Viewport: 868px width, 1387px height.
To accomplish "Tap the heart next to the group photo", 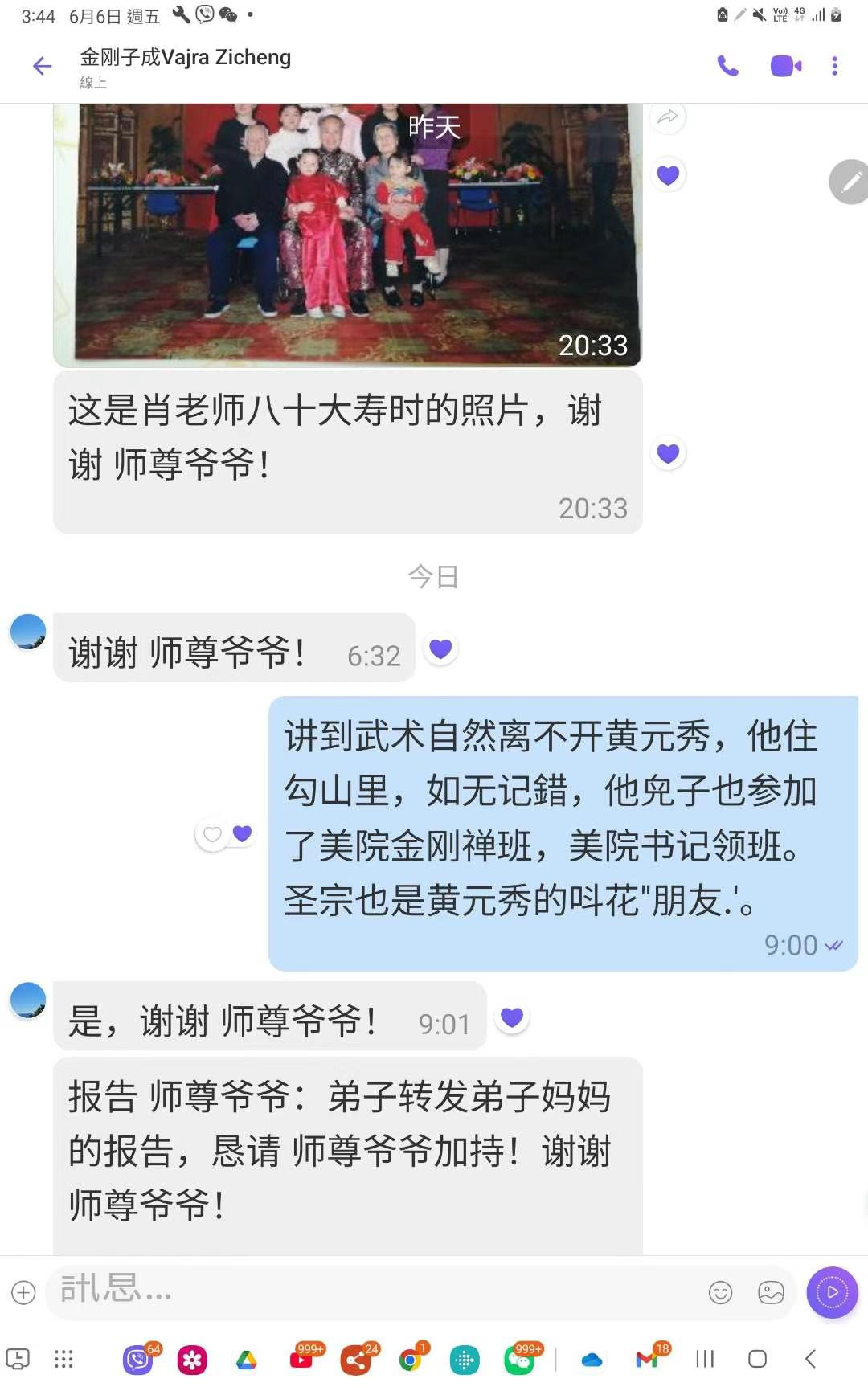I will 668,174.
